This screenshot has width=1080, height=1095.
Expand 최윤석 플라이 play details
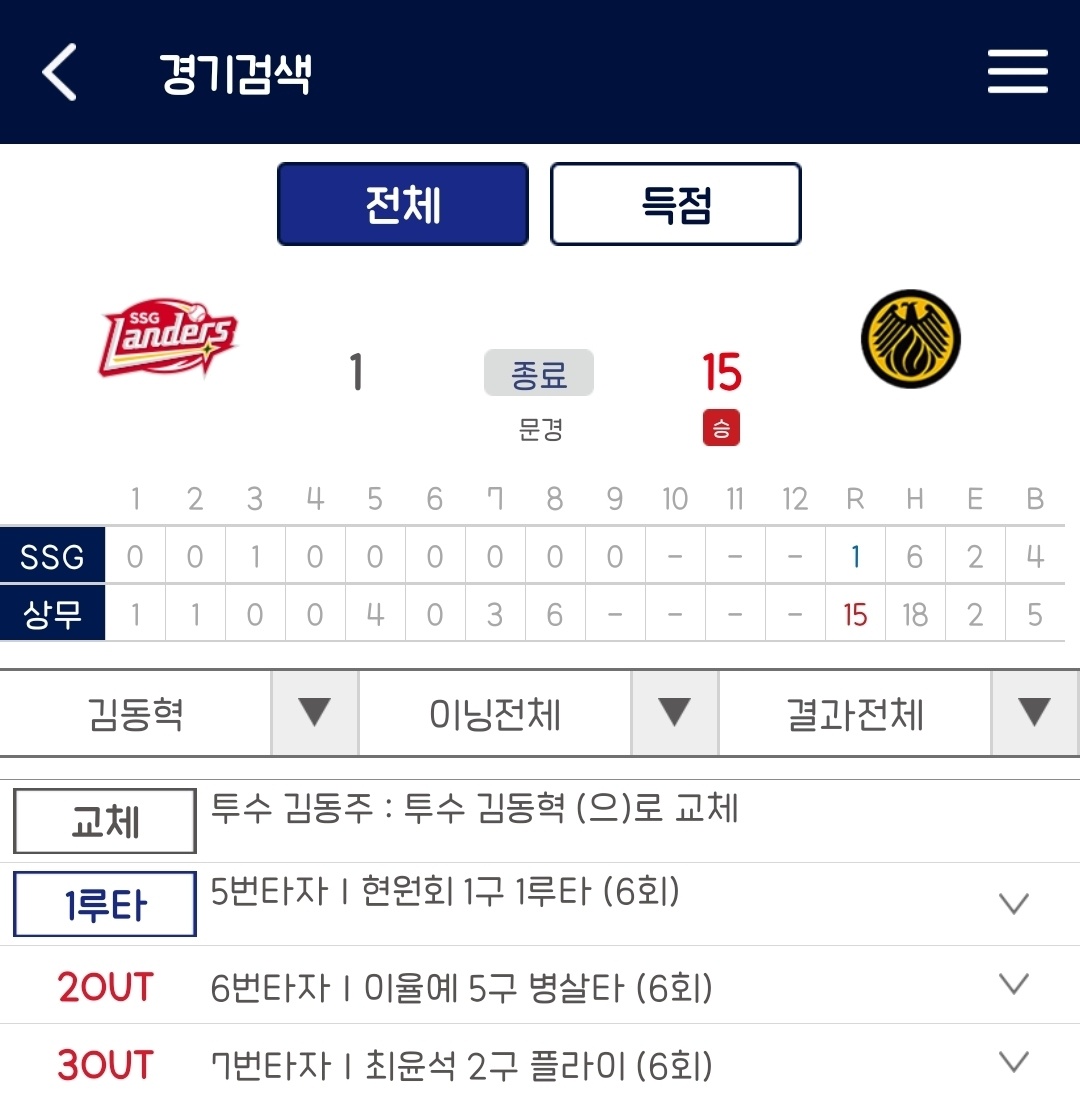pyautogui.click(x=1013, y=1063)
